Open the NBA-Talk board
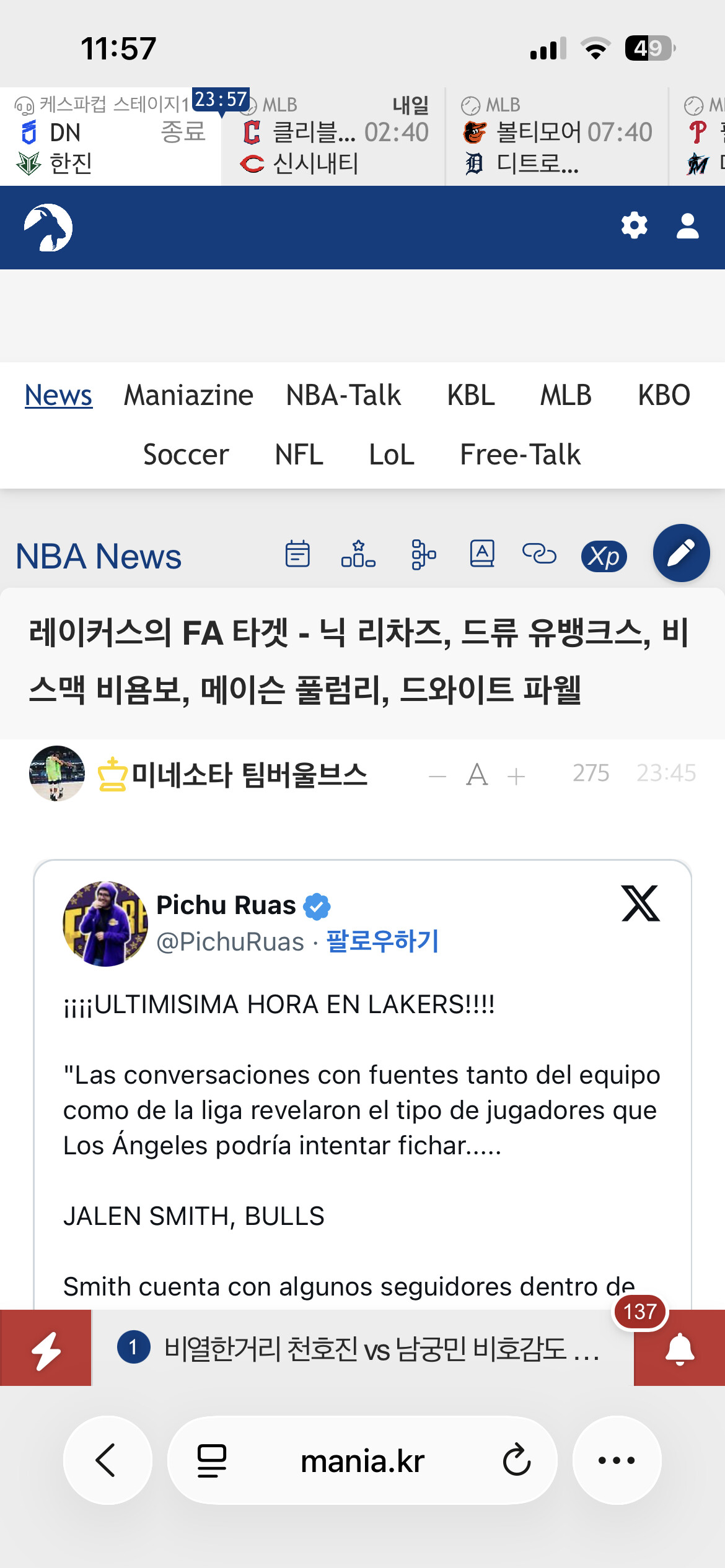The image size is (725, 1568). click(343, 395)
